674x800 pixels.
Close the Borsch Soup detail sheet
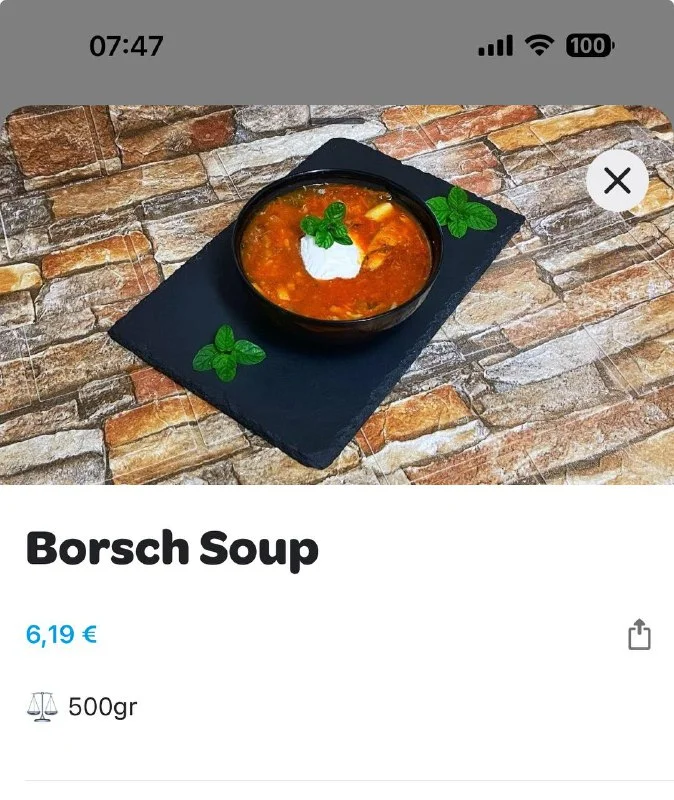[x=617, y=181]
